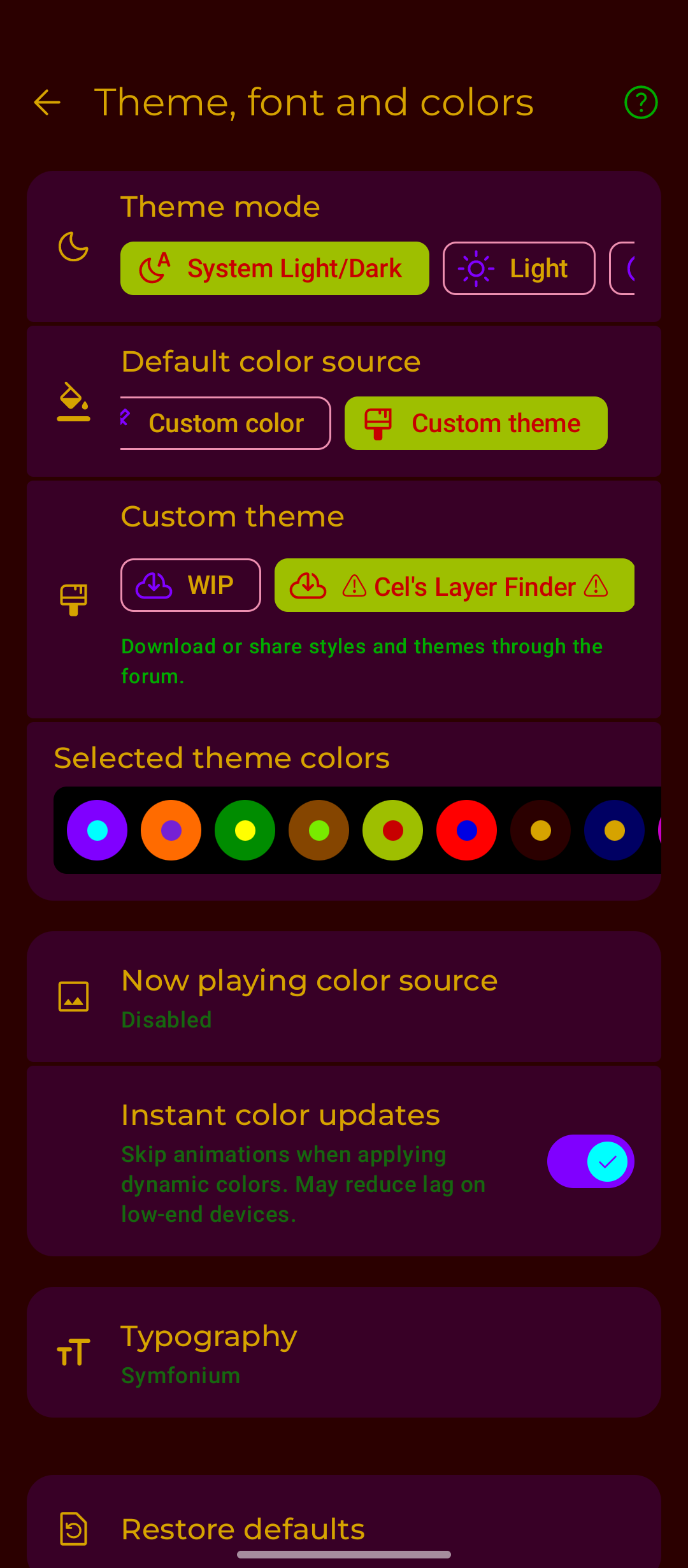Tap the navy blue theme color swatch

pyautogui.click(x=615, y=831)
